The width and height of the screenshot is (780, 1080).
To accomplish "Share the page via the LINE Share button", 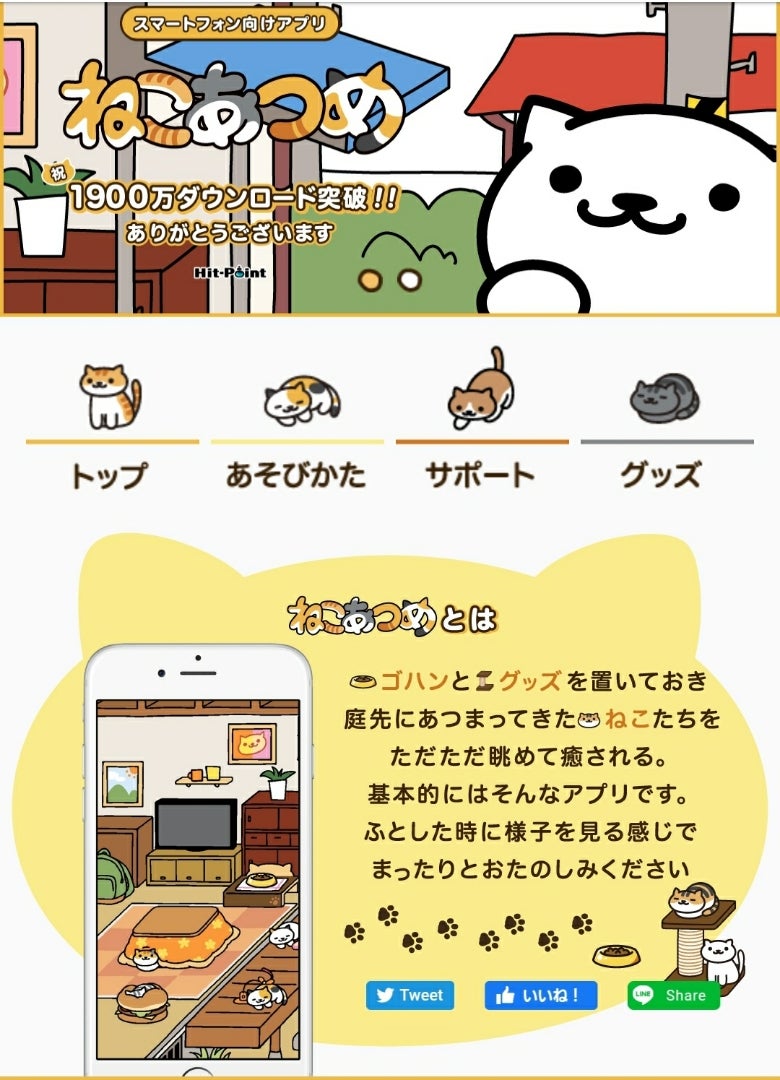I will [673, 995].
